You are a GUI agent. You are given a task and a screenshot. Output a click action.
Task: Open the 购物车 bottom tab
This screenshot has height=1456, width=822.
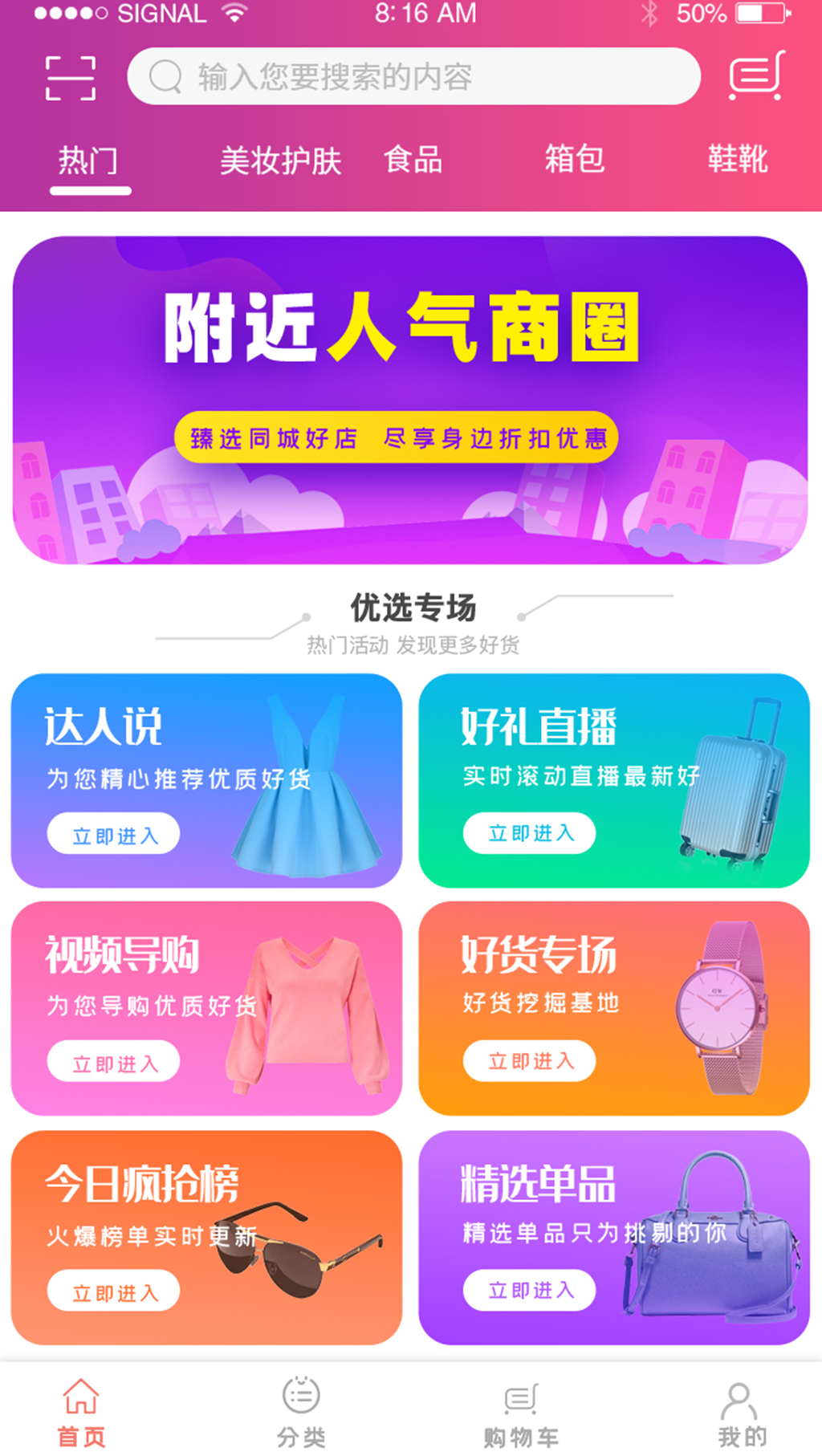(x=521, y=1413)
